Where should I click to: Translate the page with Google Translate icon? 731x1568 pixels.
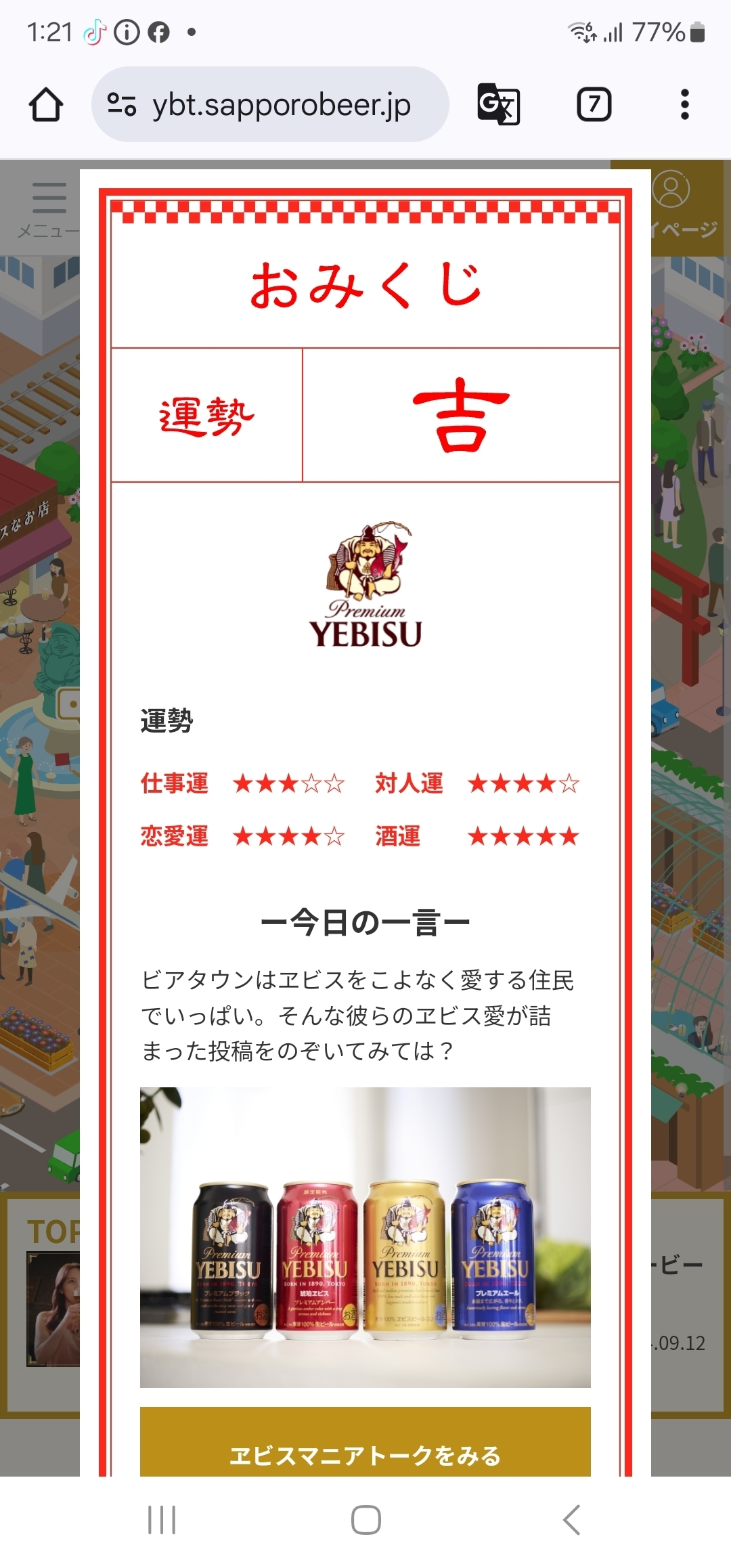(499, 104)
